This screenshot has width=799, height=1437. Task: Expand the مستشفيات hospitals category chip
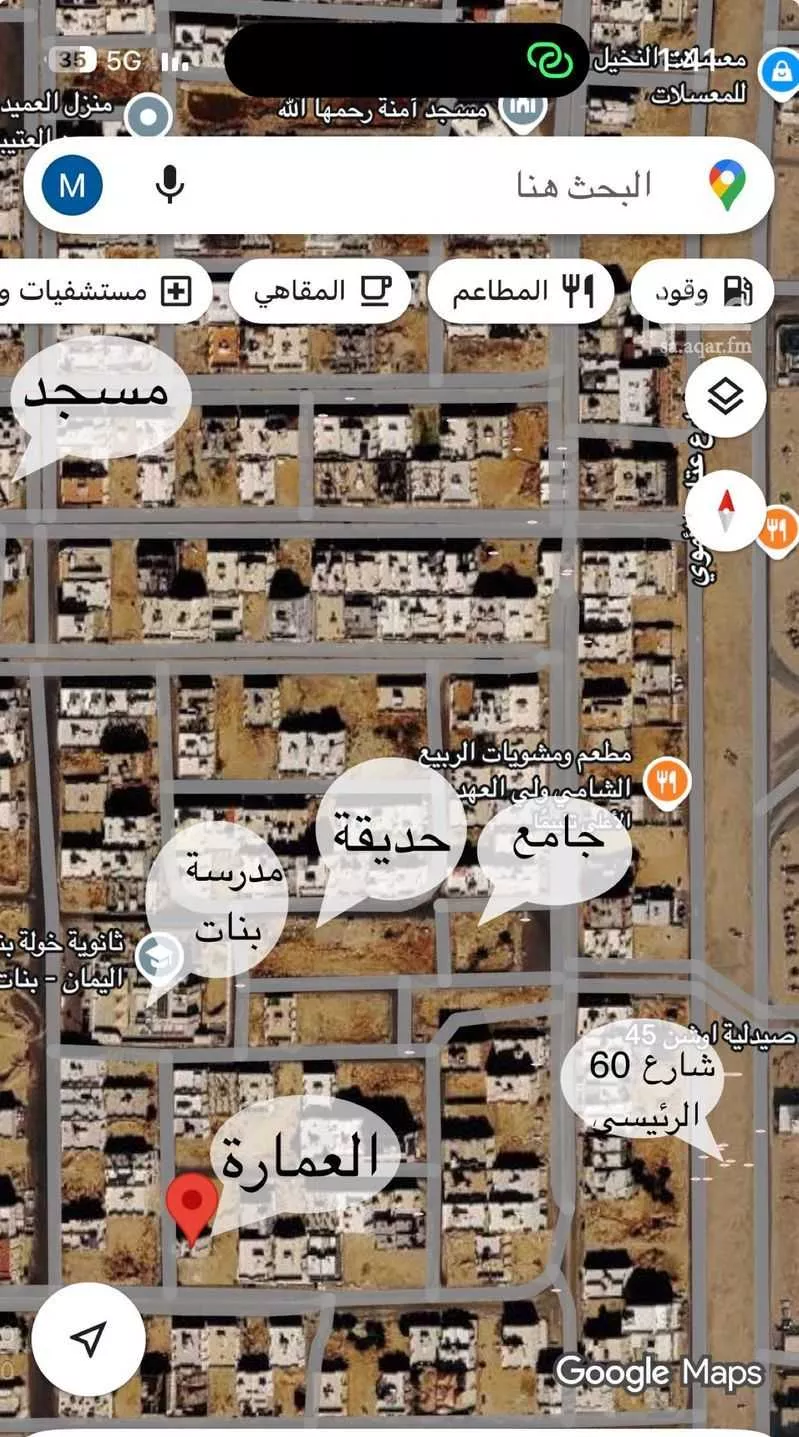click(103, 290)
